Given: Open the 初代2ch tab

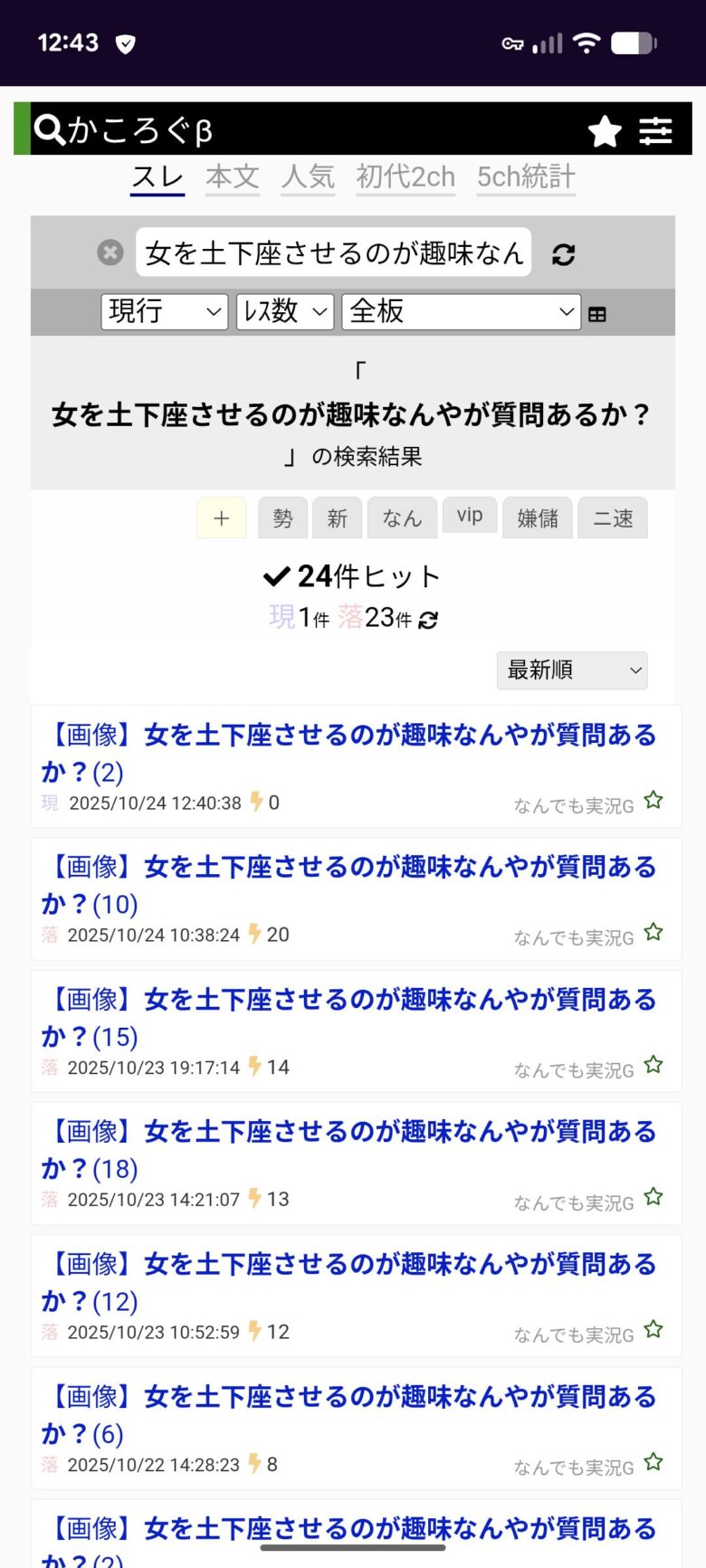Looking at the screenshot, I should [x=405, y=176].
